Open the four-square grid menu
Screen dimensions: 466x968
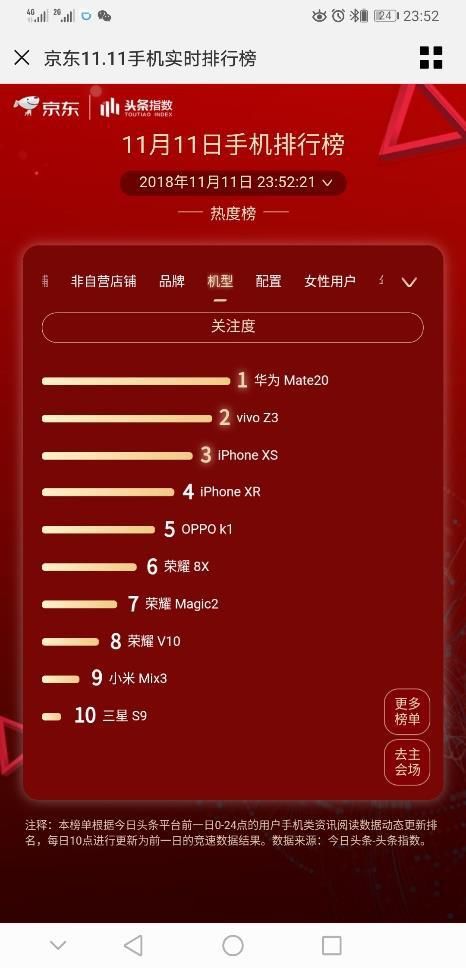(431, 58)
